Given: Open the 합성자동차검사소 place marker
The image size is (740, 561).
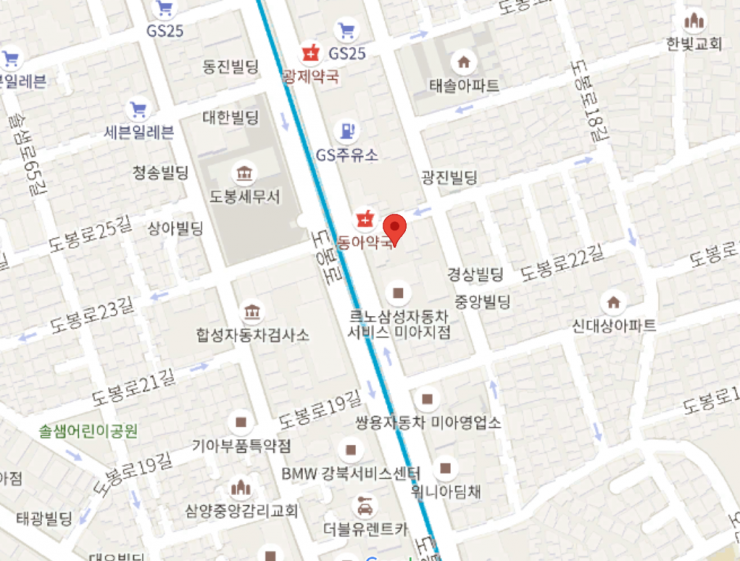Looking at the screenshot, I should 252,311.
